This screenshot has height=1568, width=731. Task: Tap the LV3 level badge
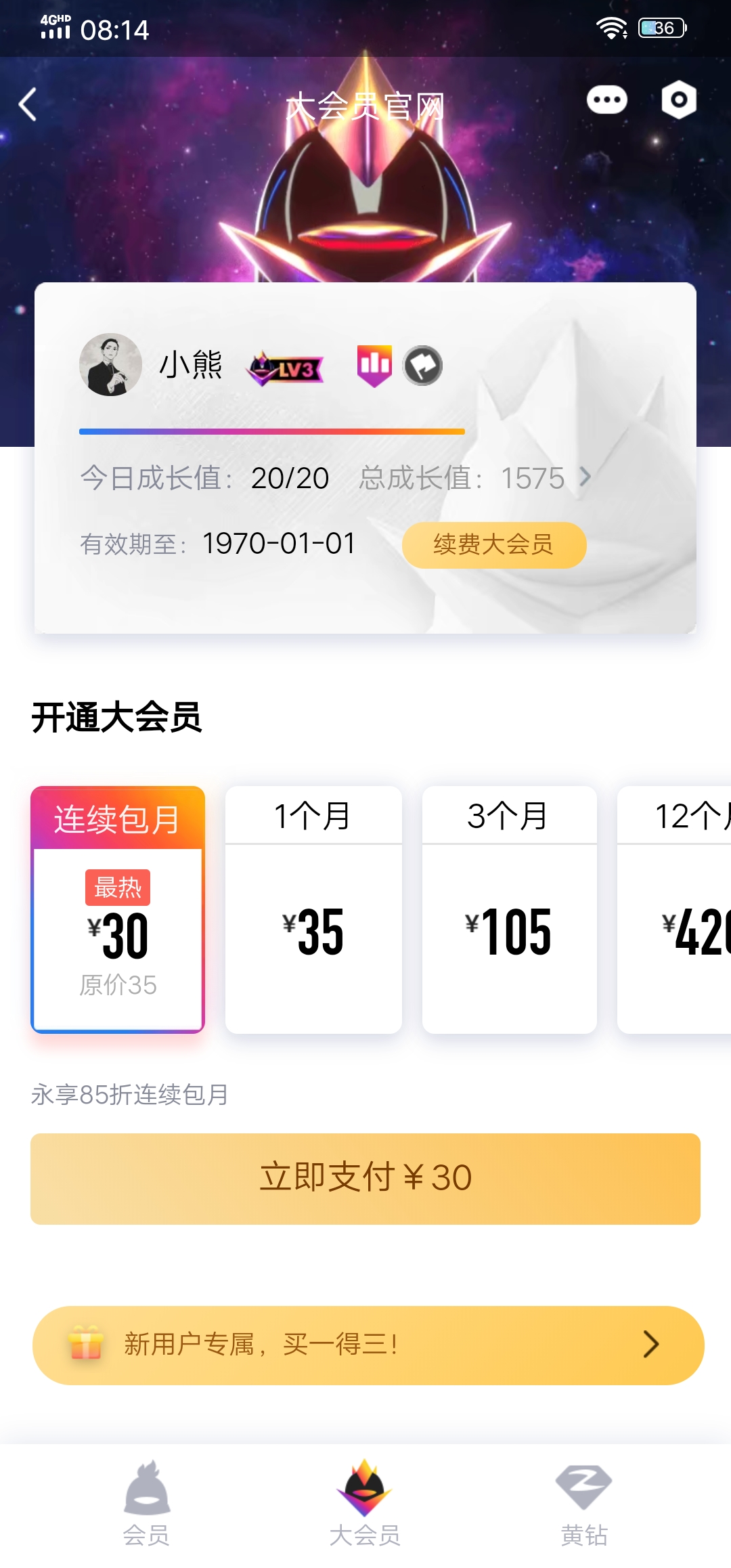tap(285, 368)
